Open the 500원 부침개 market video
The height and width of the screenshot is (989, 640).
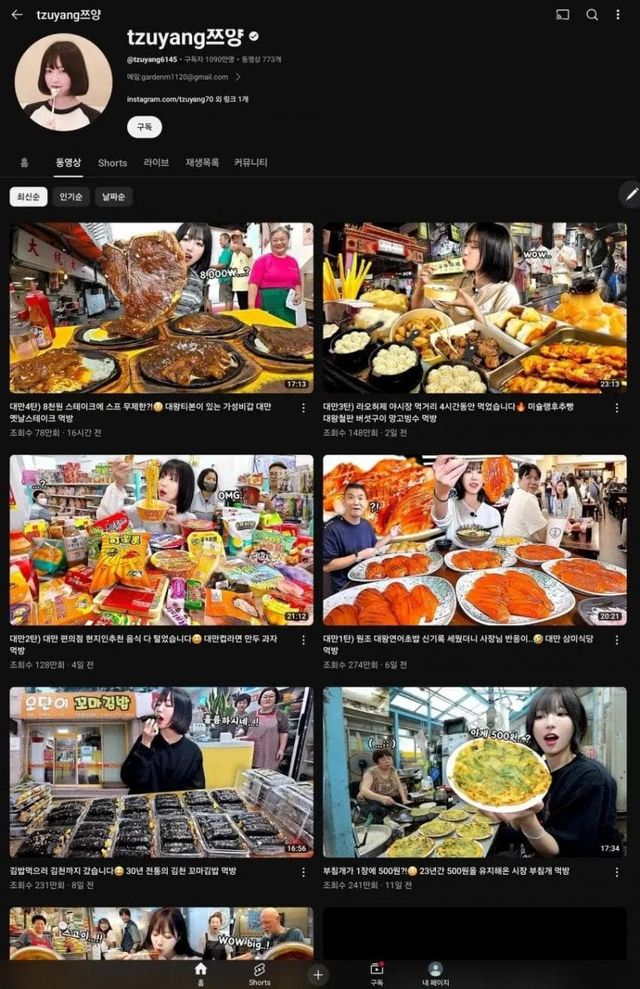(x=474, y=772)
